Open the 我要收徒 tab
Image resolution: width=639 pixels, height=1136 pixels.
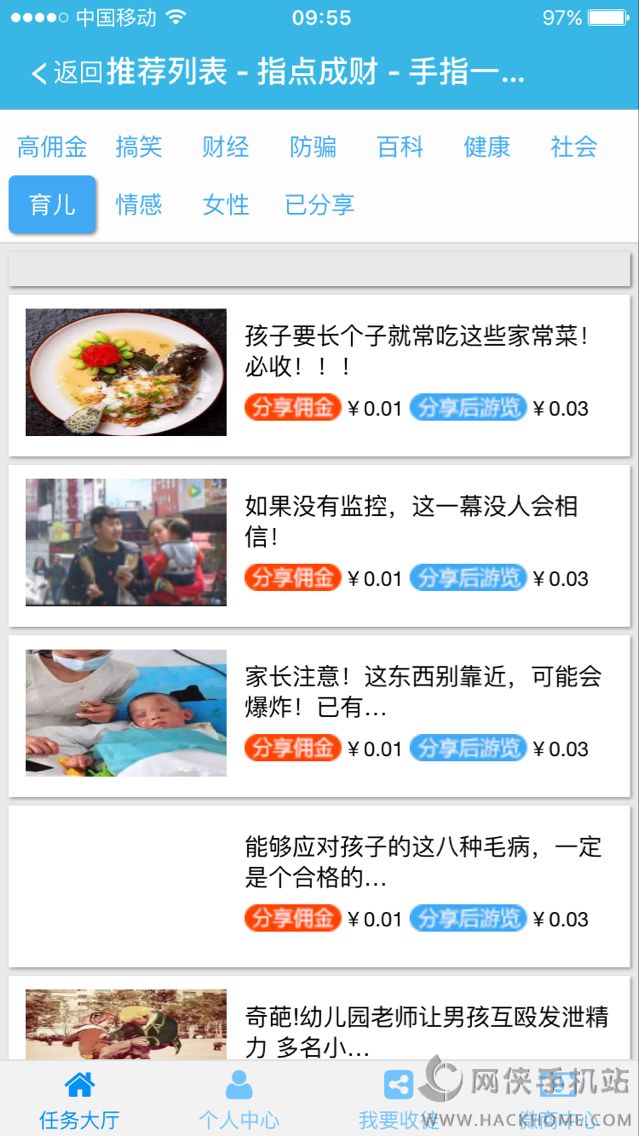pyautogui.click(x=399, y=1099)
